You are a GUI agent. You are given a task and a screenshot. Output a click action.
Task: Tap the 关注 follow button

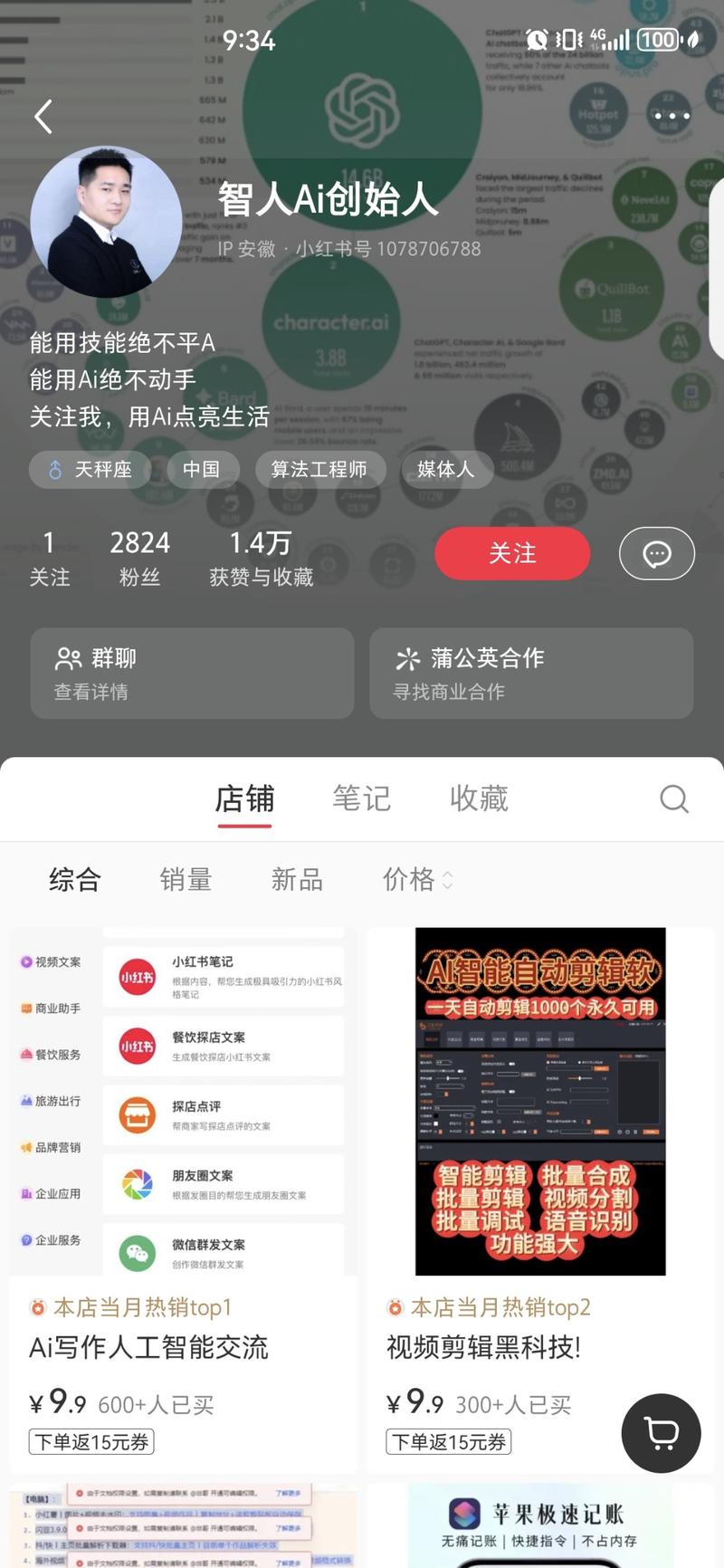[512, 553]
